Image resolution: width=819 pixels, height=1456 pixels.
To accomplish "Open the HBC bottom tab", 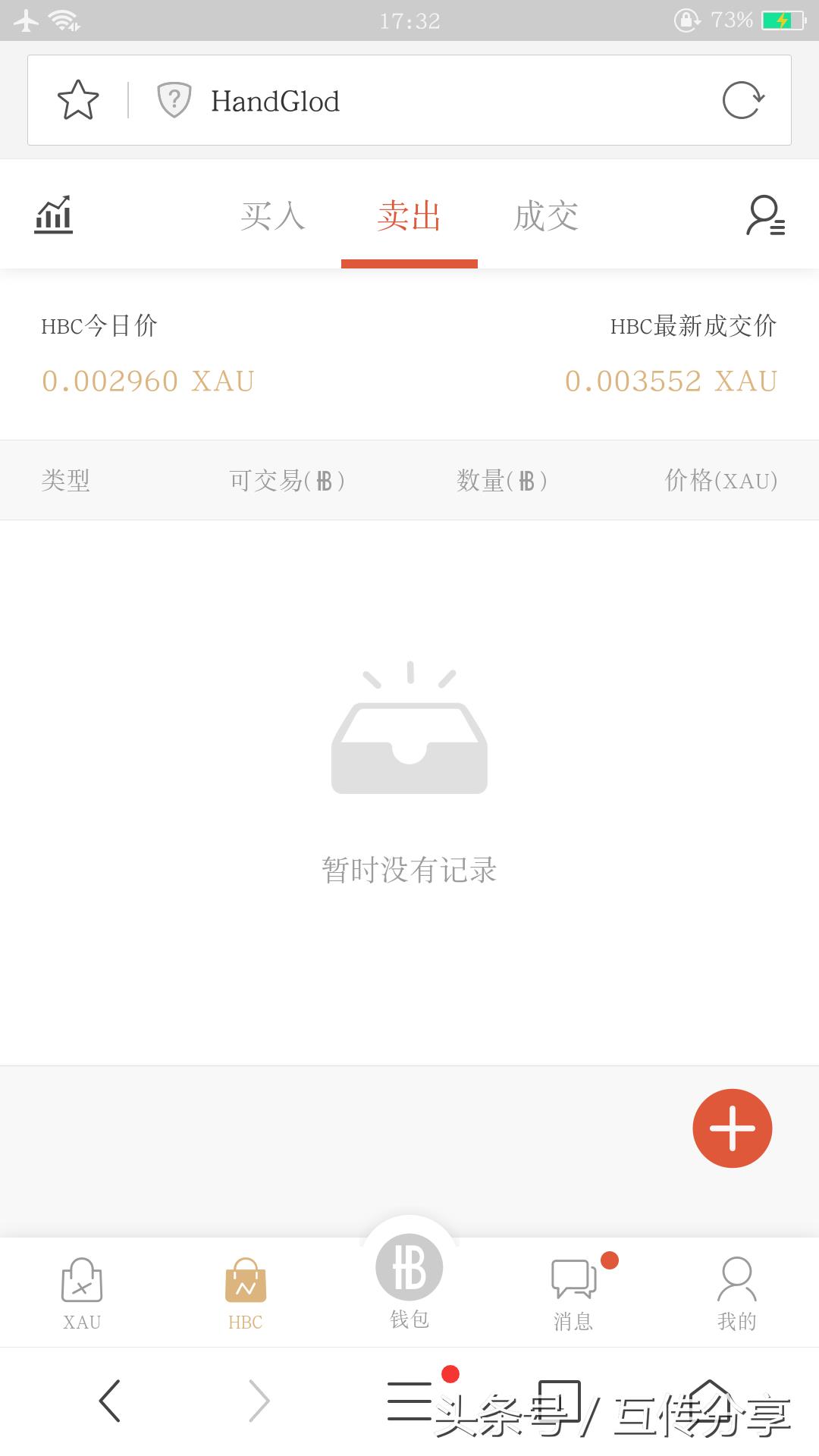I will pos(246,1294).
